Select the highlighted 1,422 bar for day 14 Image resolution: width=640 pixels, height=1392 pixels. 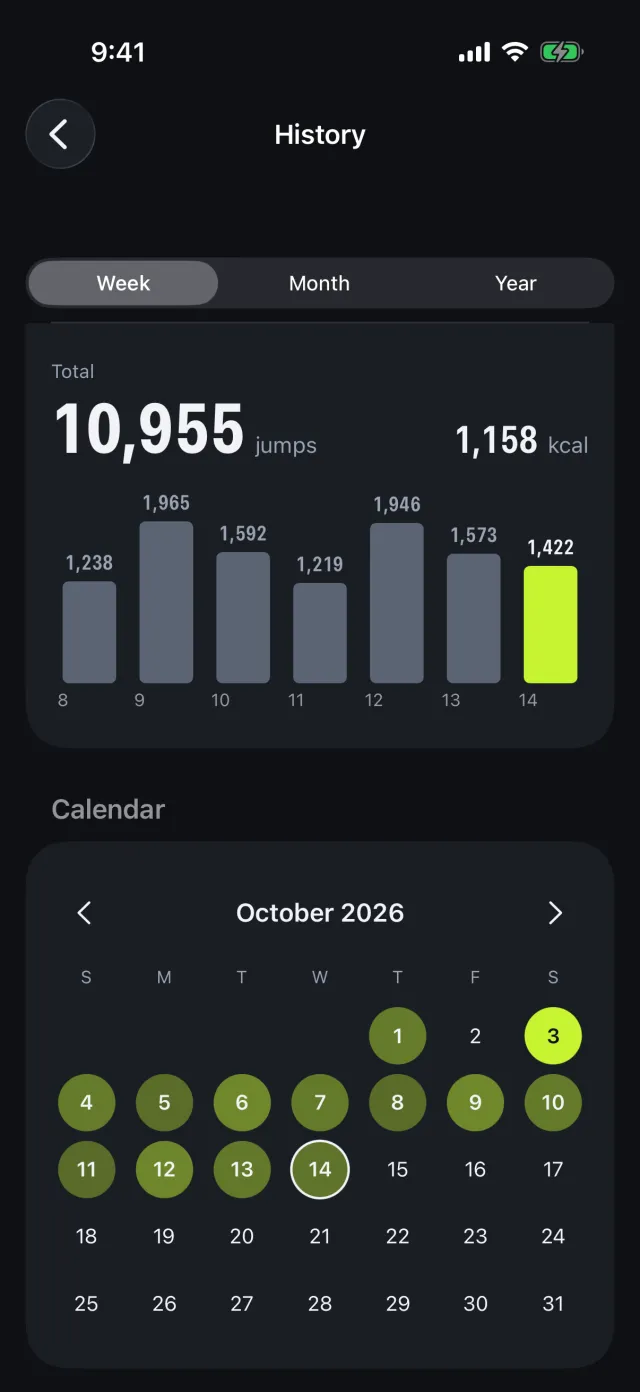(550, 624)
